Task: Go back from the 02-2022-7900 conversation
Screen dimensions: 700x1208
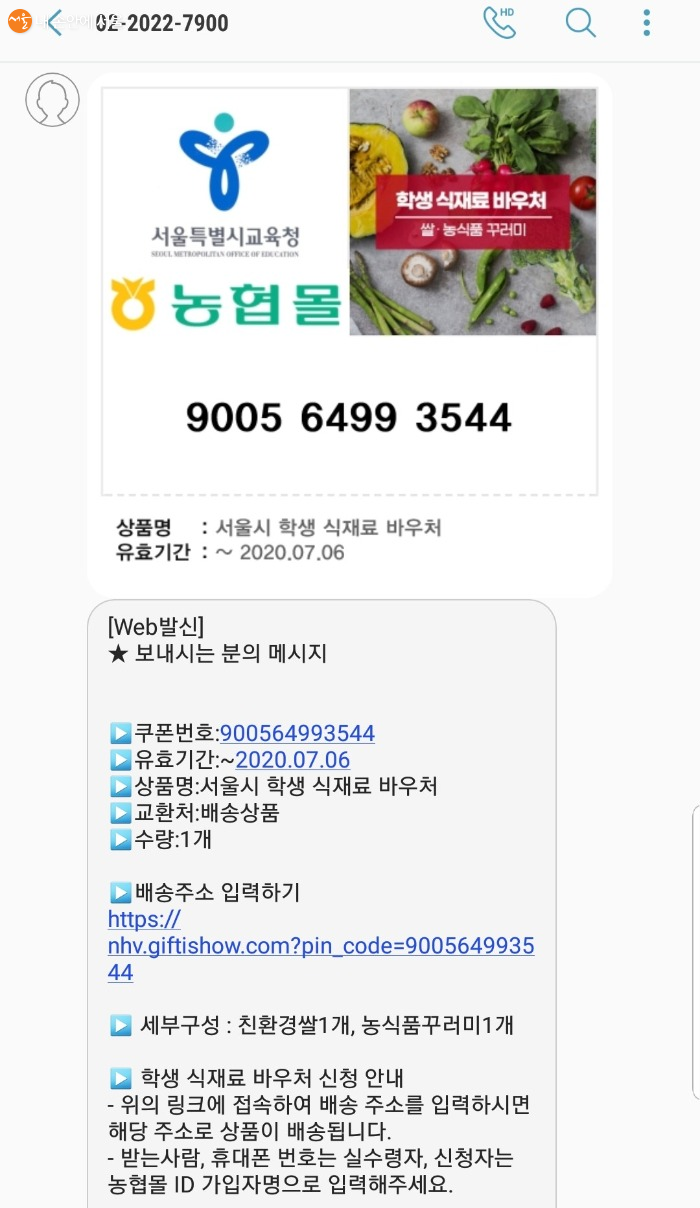Action: coord(55,23)
